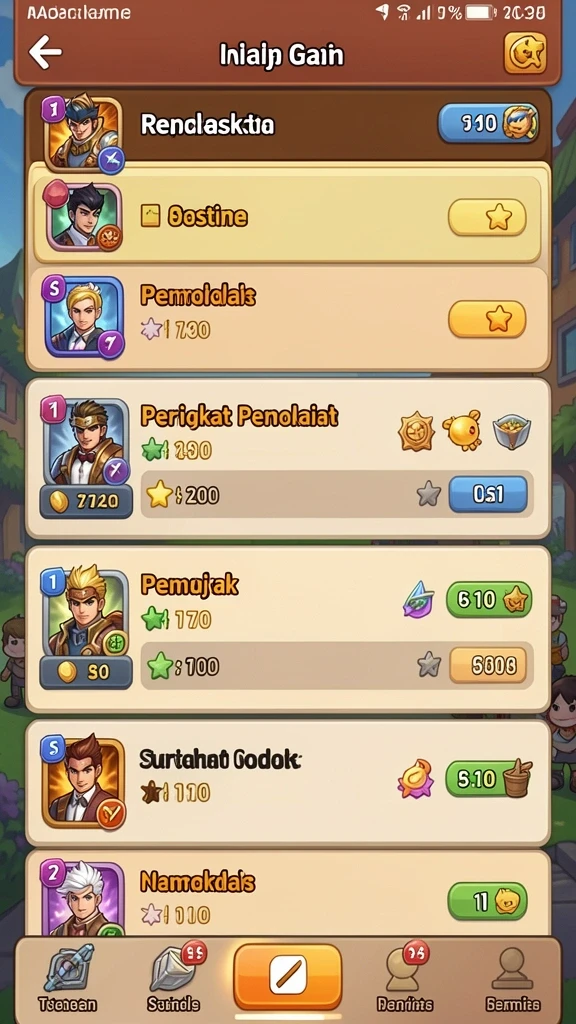Screen dimensions: 576x1024
Task: Tap the orange center pencil button
Action: tap(287, 976)
